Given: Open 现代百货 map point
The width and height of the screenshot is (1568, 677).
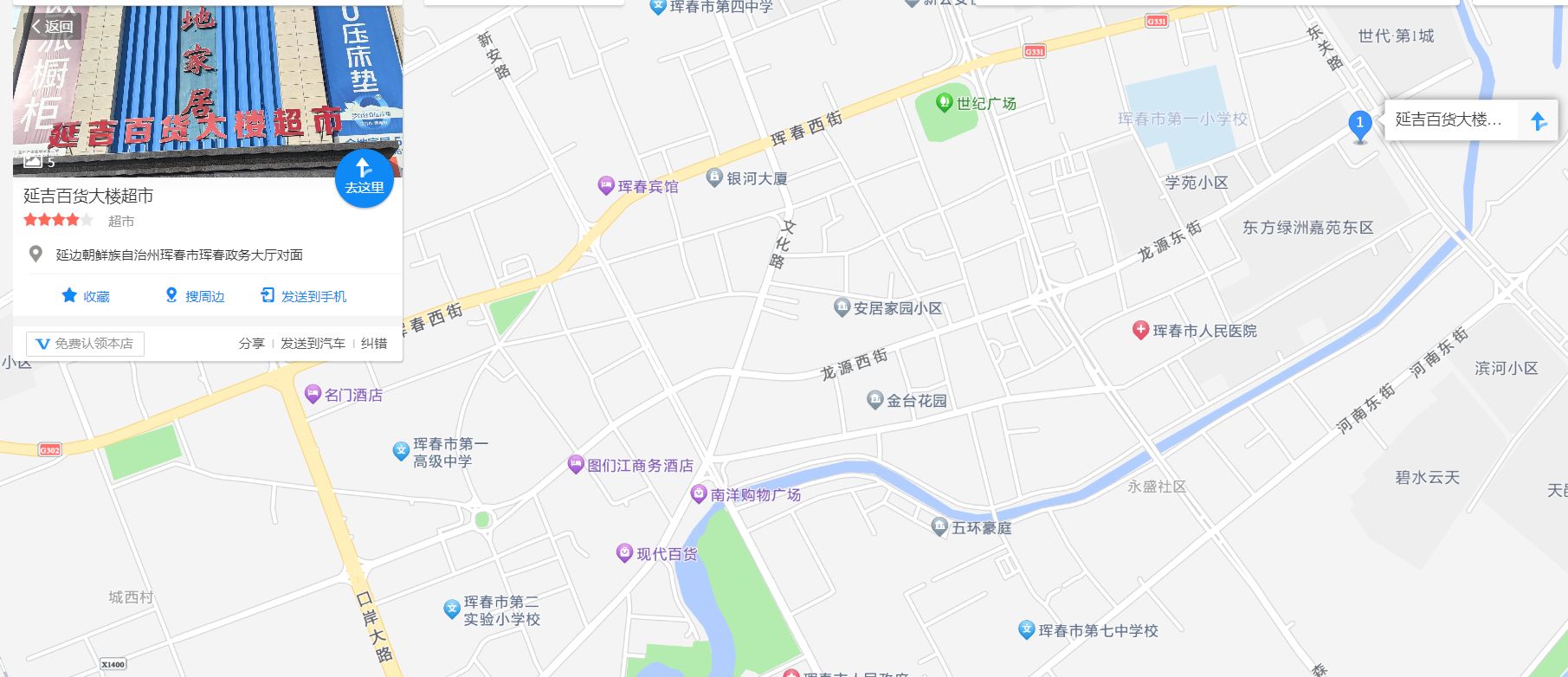Looking at the screenshot, I should tap(656, 553).
